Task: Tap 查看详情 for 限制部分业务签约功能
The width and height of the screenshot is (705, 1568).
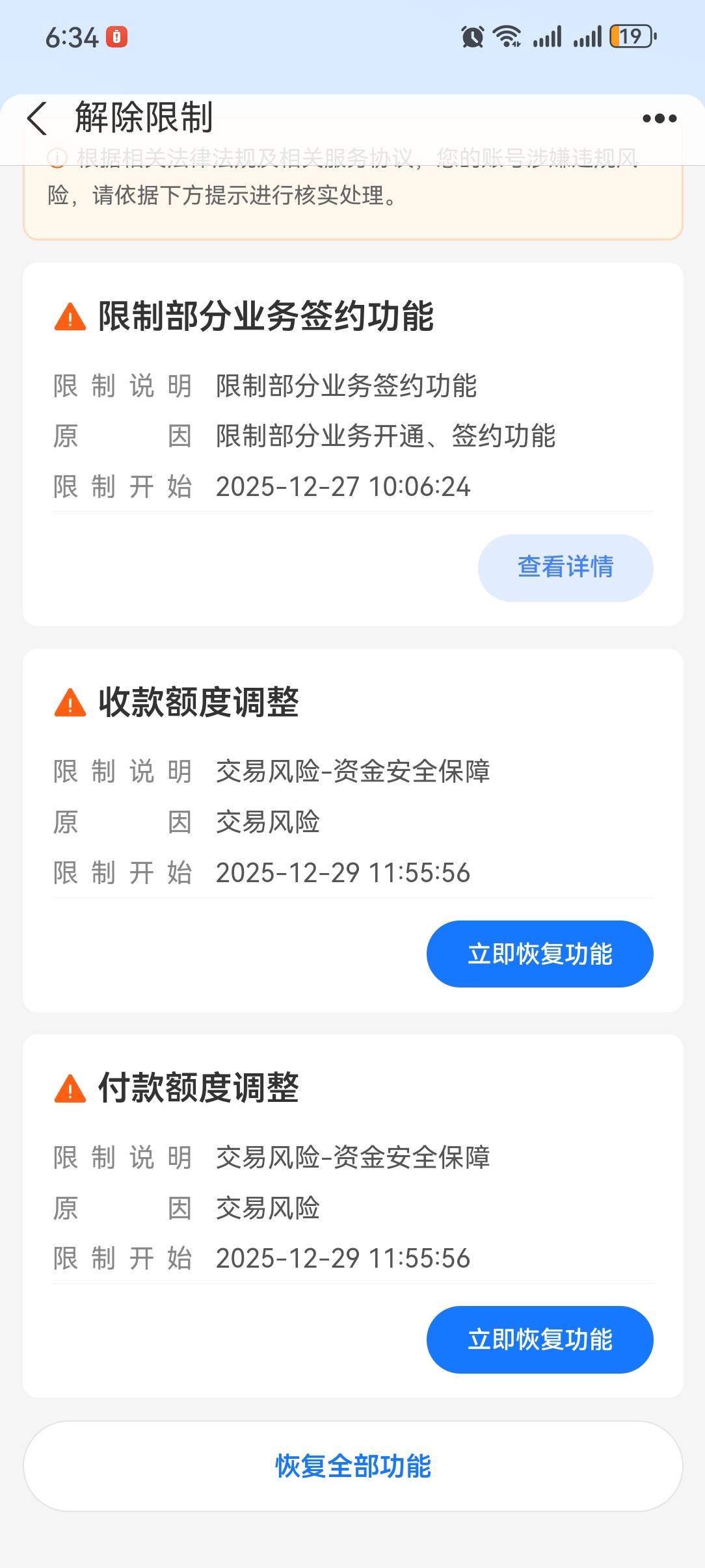Action: (565, 568)
